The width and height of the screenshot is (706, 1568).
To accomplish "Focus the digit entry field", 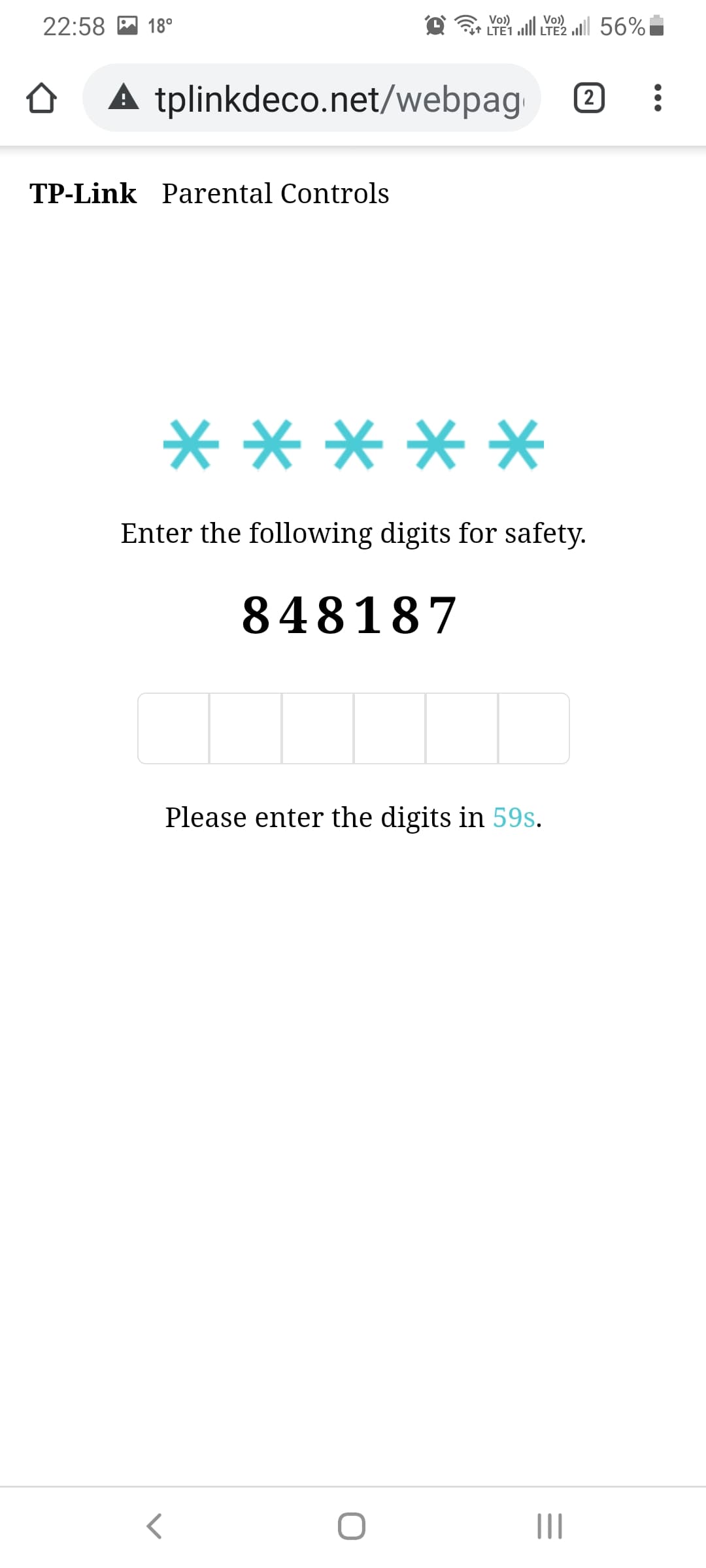I will tap(174, 728).
